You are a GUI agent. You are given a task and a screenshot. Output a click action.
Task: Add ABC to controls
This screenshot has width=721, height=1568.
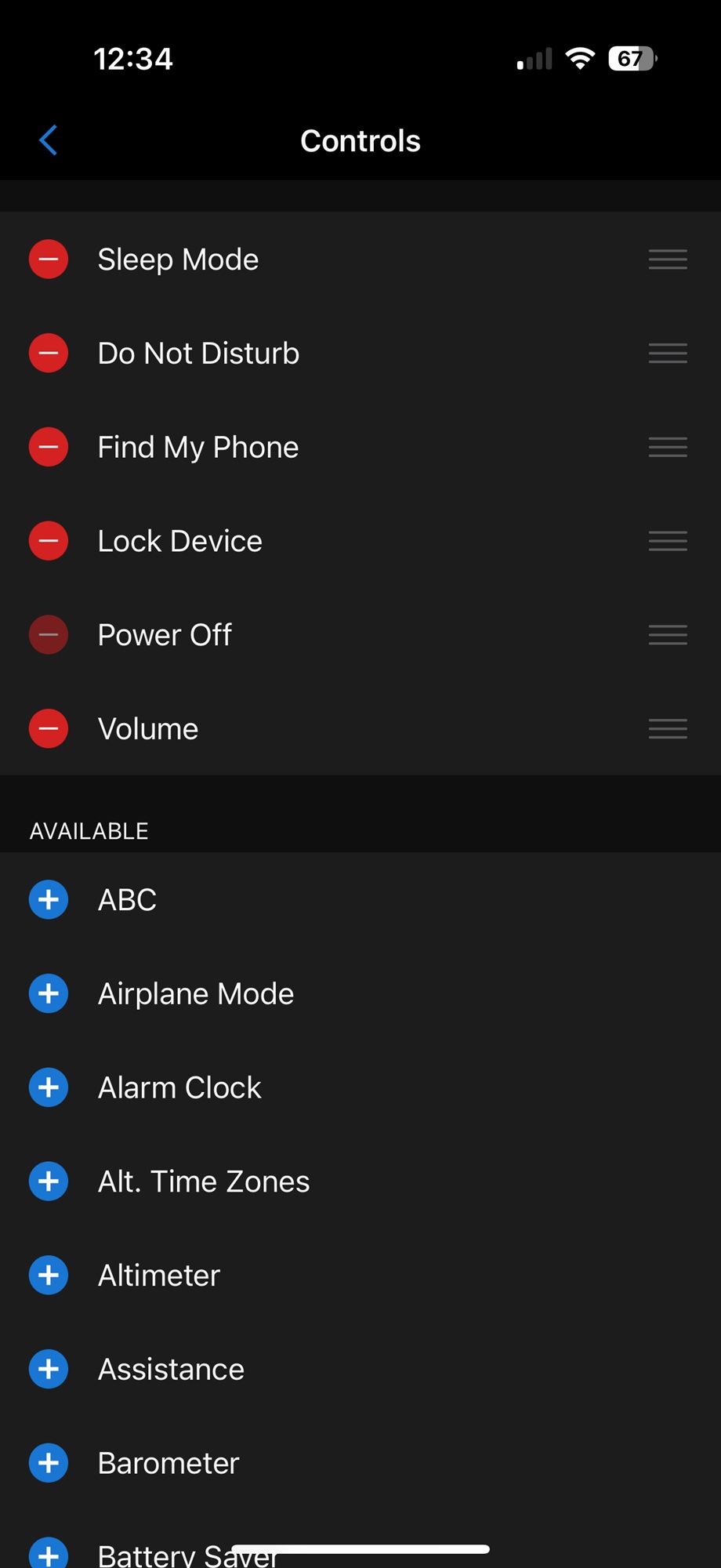click(x=49, y=899)
